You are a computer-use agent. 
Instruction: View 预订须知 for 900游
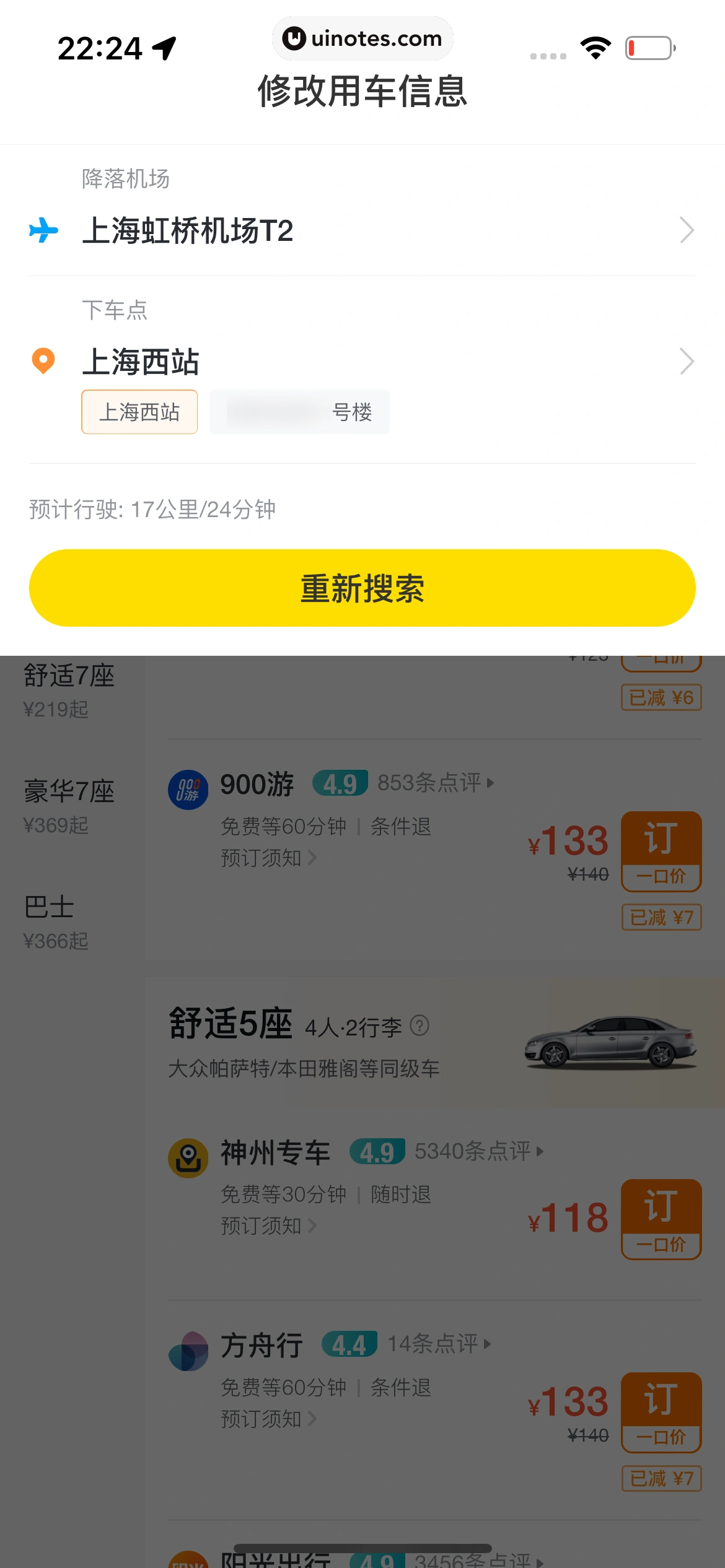click(268, 858)
